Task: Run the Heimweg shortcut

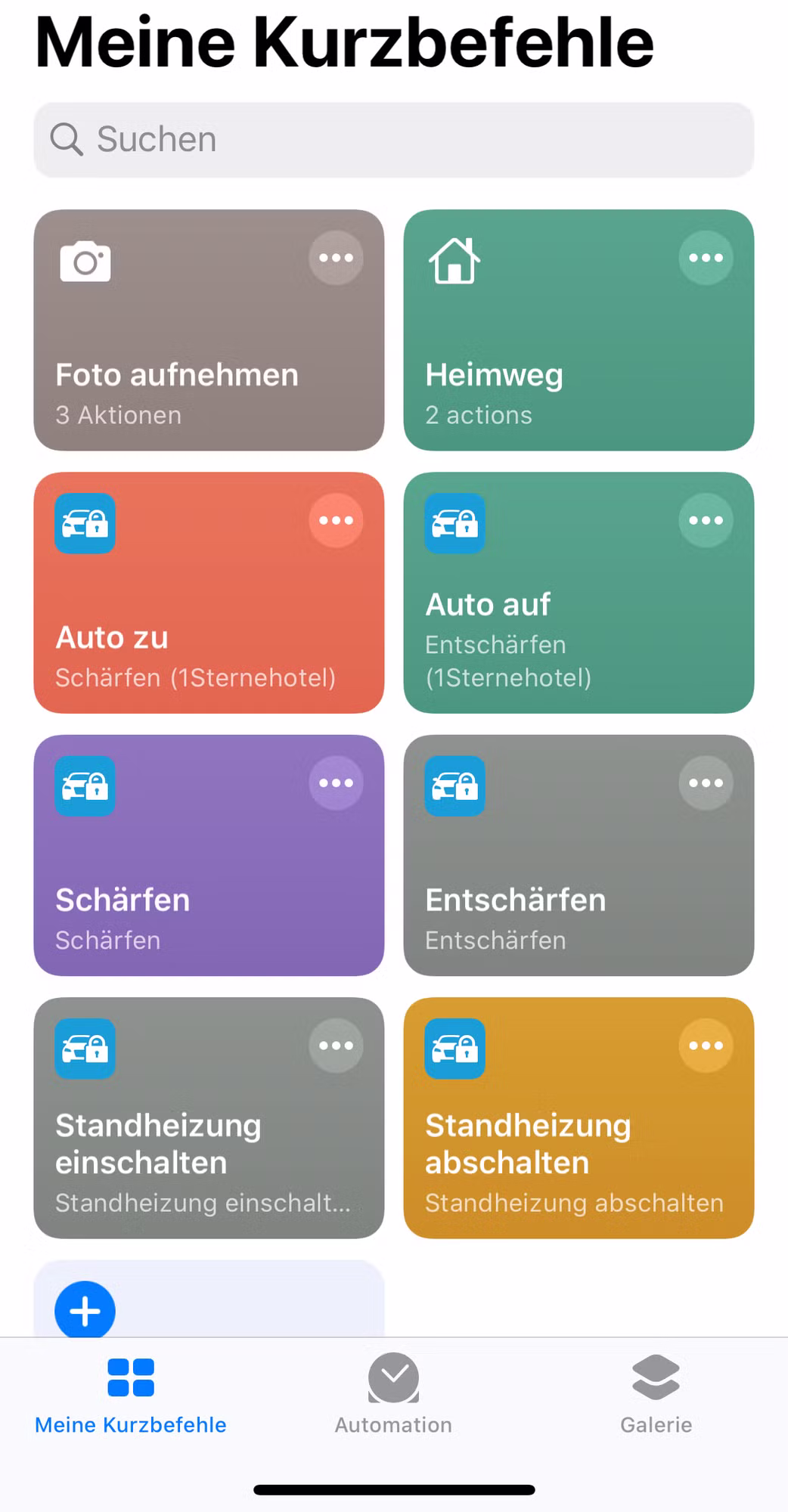Action: pyautogui.click(x=579, y=330)
